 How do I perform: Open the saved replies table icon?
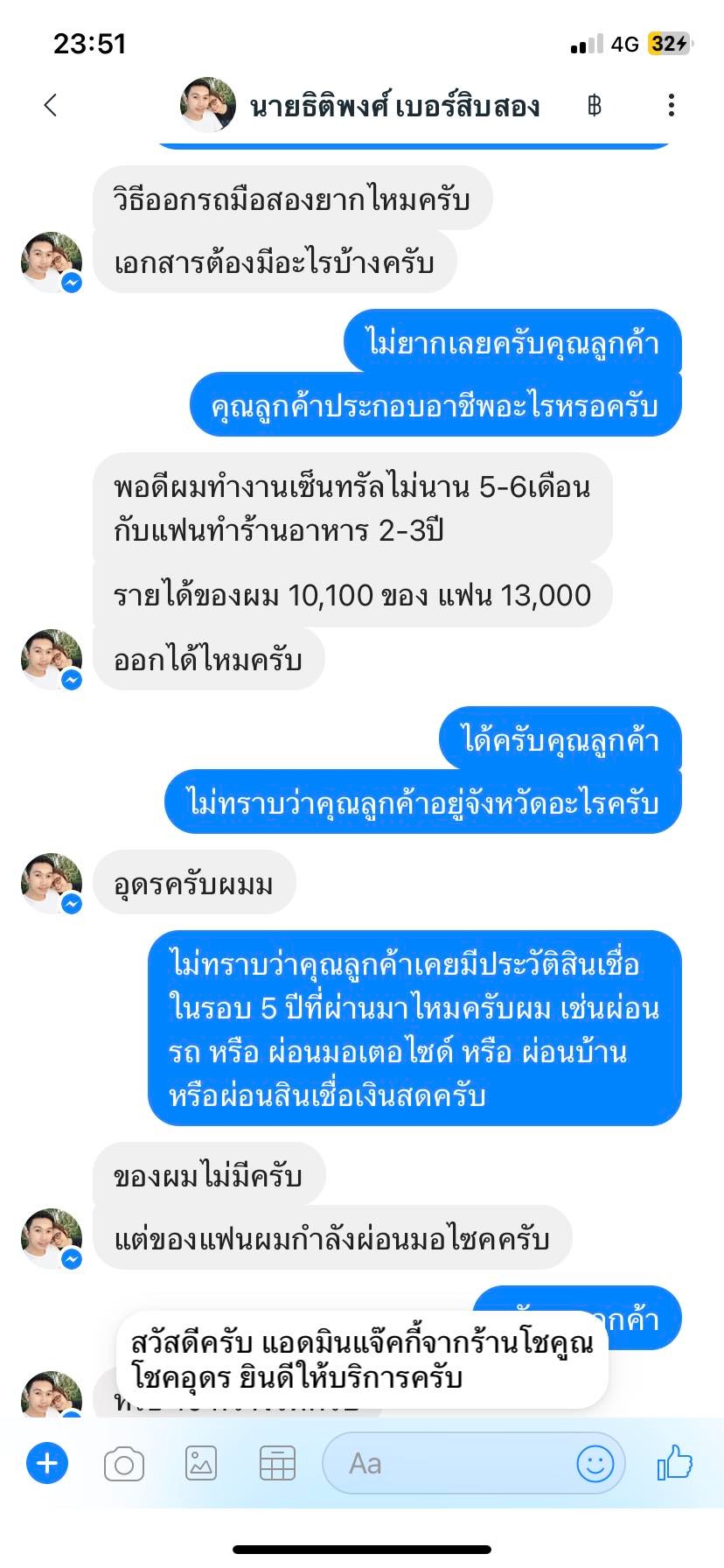(277, 1464)
